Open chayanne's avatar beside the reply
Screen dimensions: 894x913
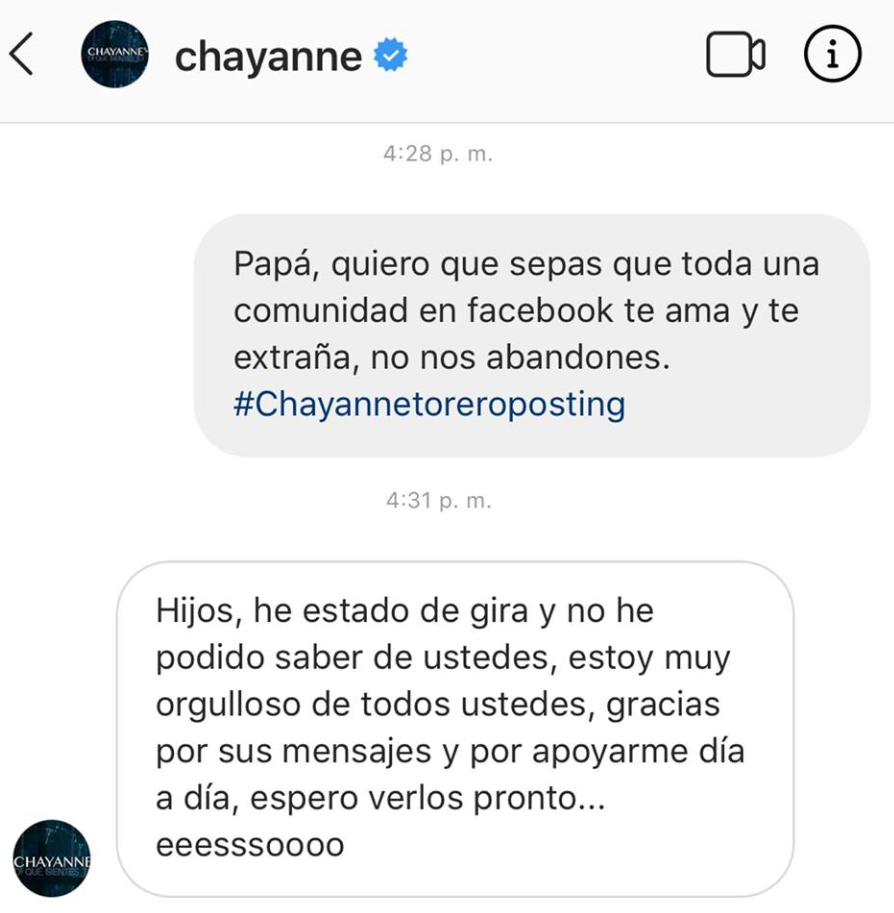click(x=52, y=858)
